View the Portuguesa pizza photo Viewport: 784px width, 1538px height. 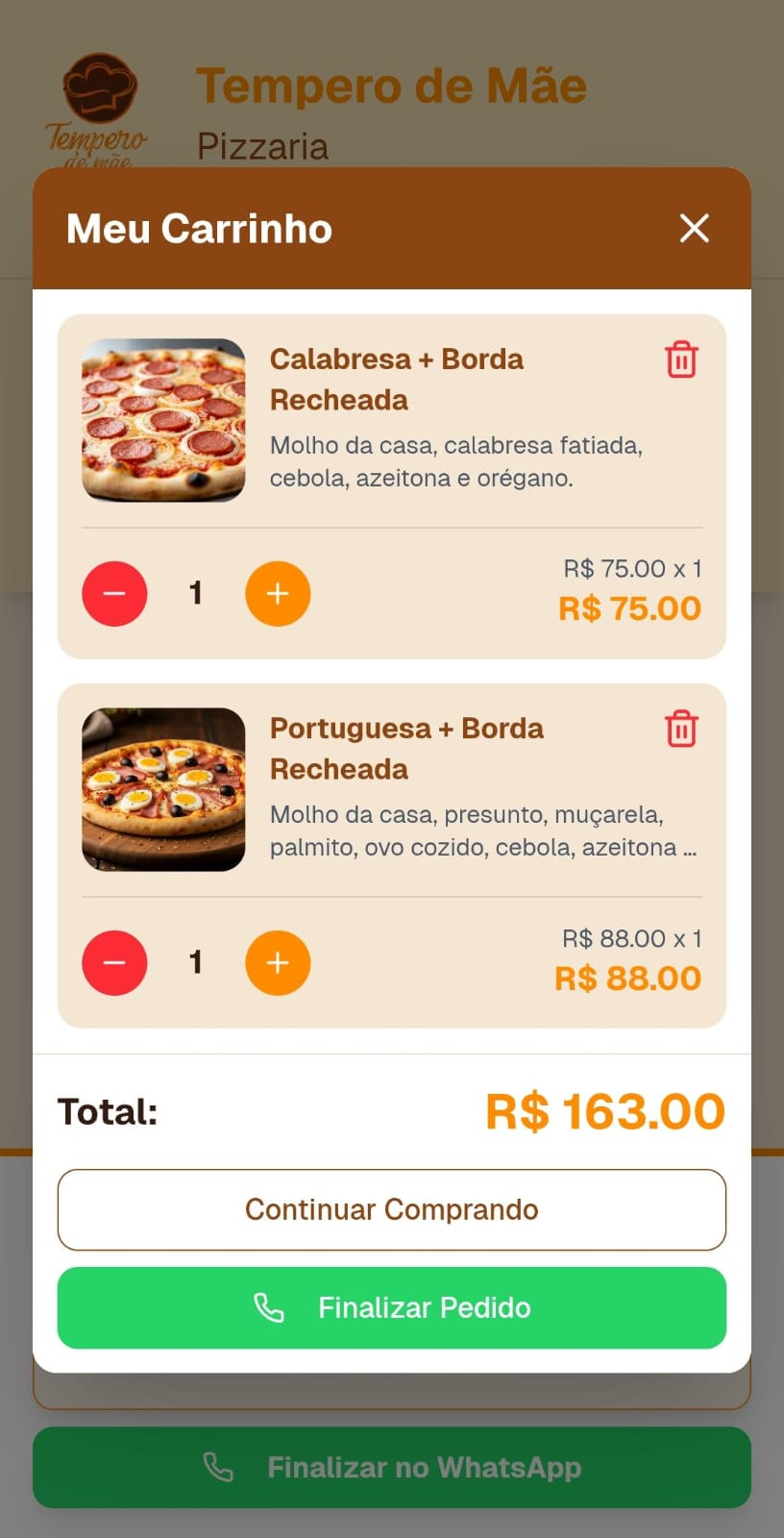163,788
